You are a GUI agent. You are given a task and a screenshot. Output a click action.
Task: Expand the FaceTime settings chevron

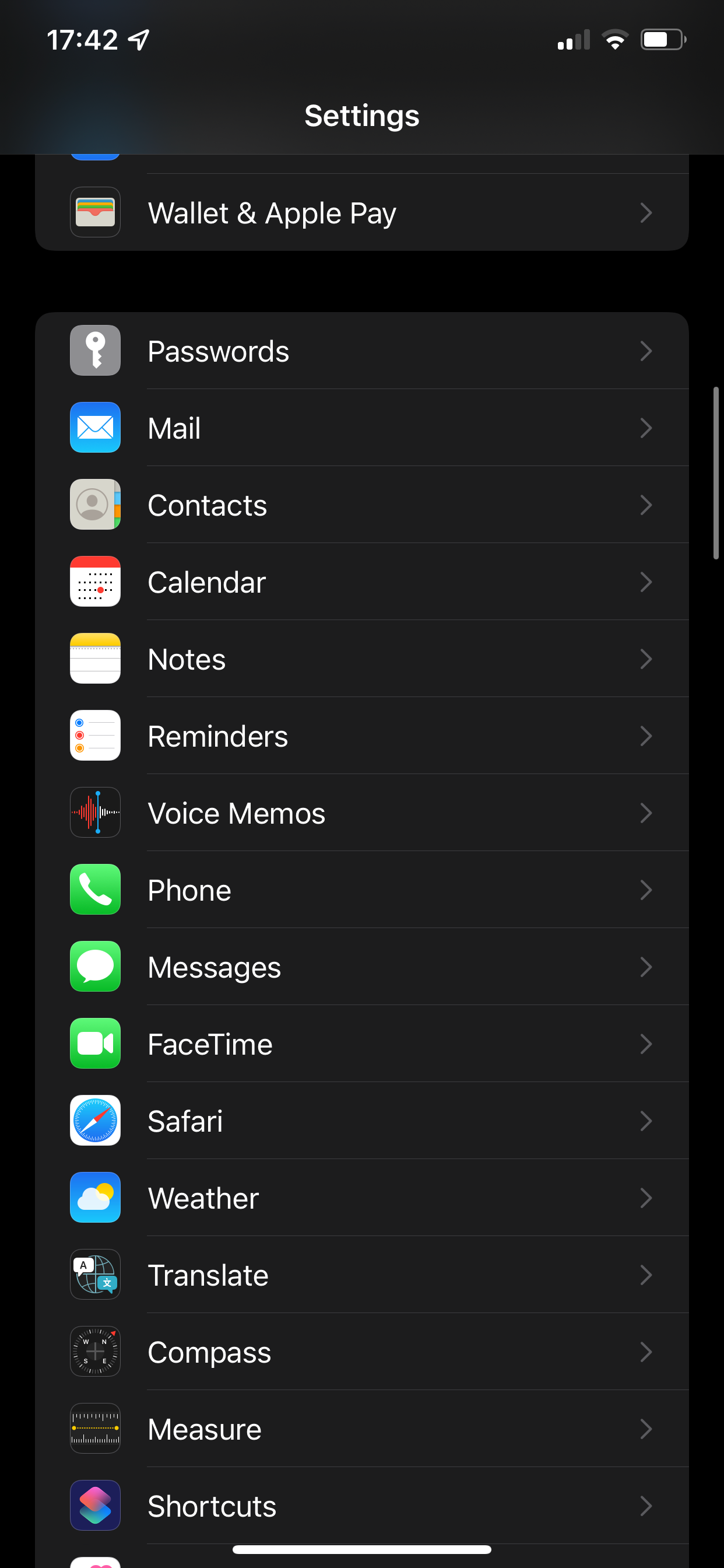tap(646, 1044)
